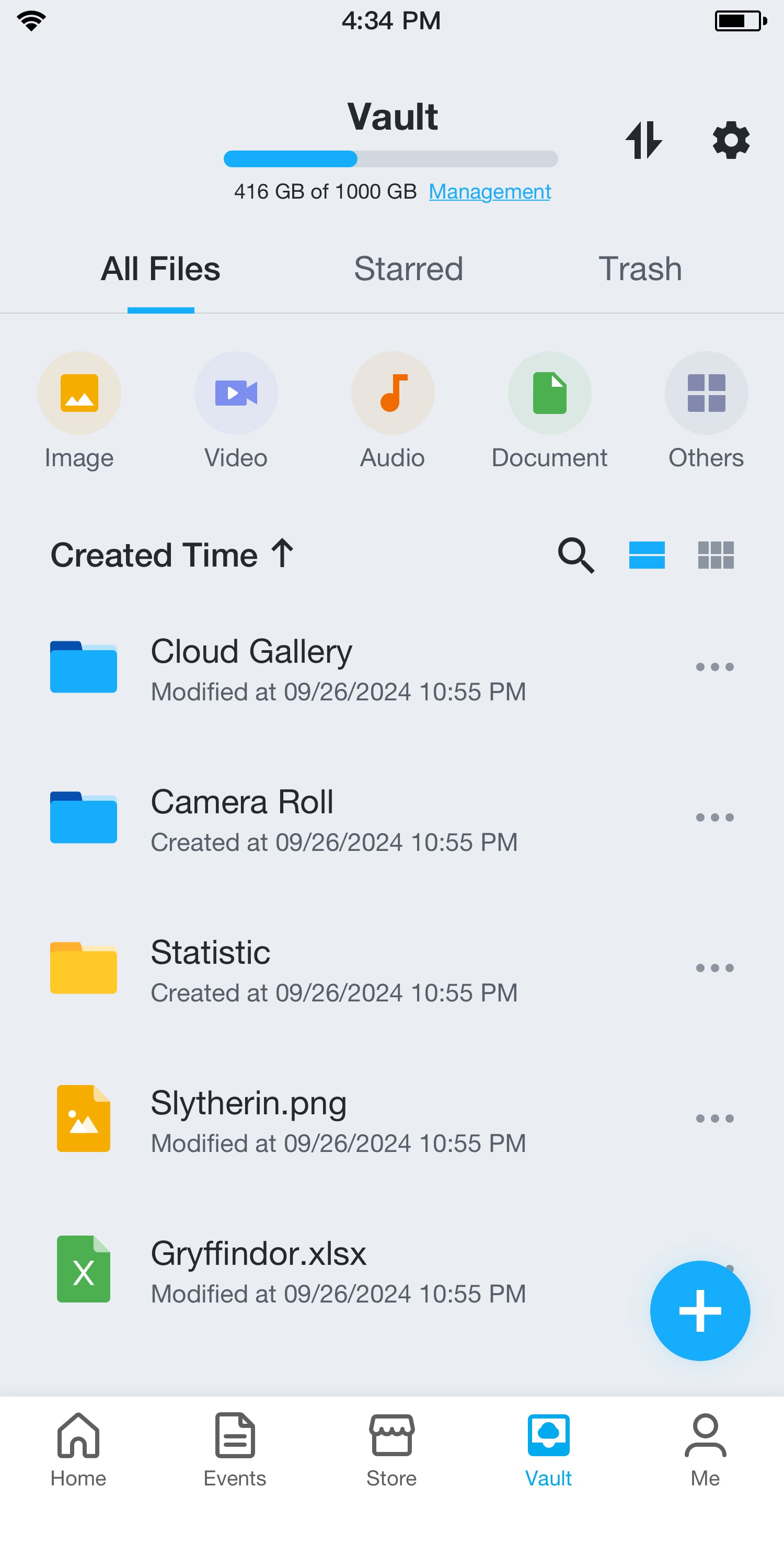
Task: Open the Management storage link
Action: [x=489, y=191]
